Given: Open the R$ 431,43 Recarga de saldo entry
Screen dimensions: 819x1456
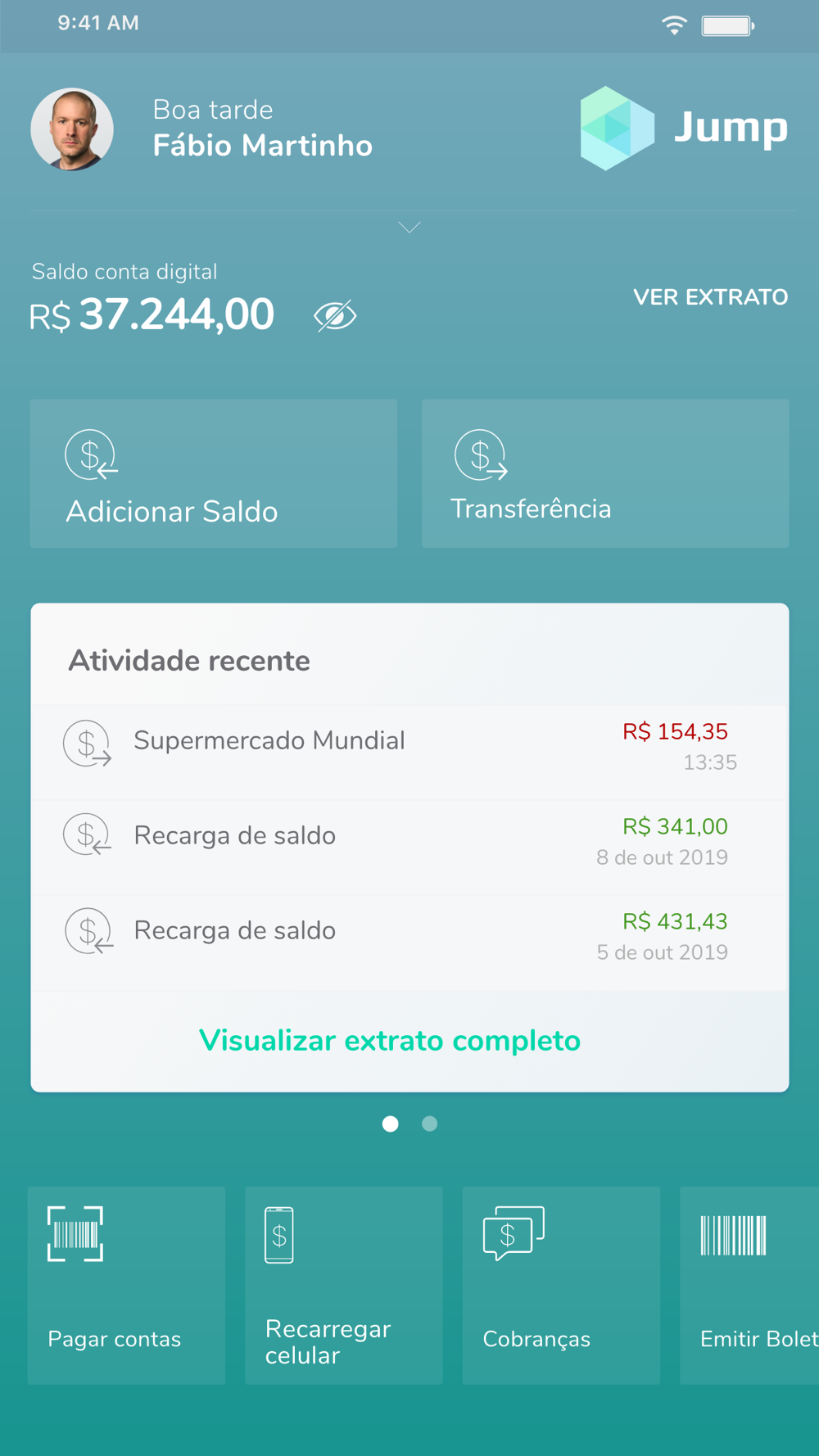Looking at the screenshot, I should [409, 943].
